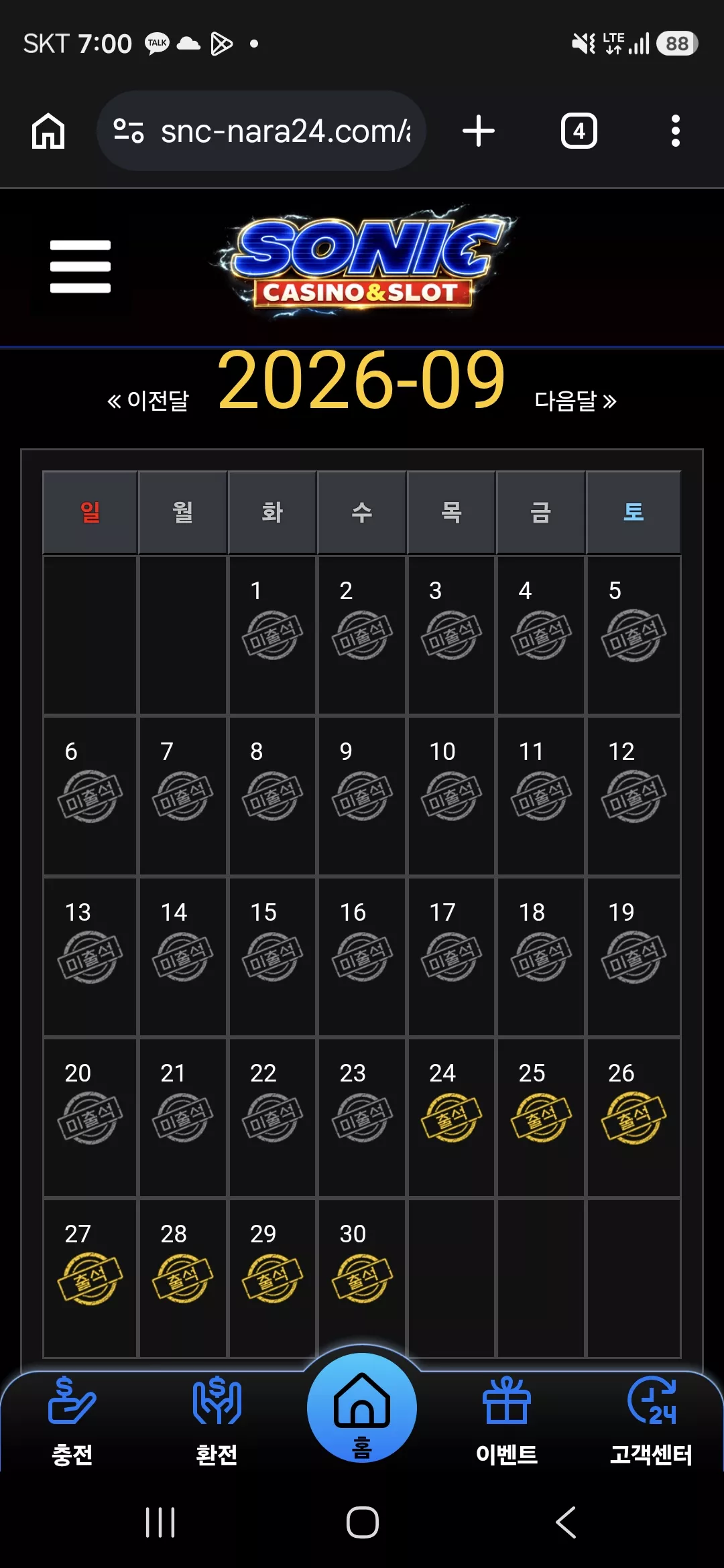724x1568 pixels.
Task: Open the tab switcher showing 4
Action: (x=579, y=131)
